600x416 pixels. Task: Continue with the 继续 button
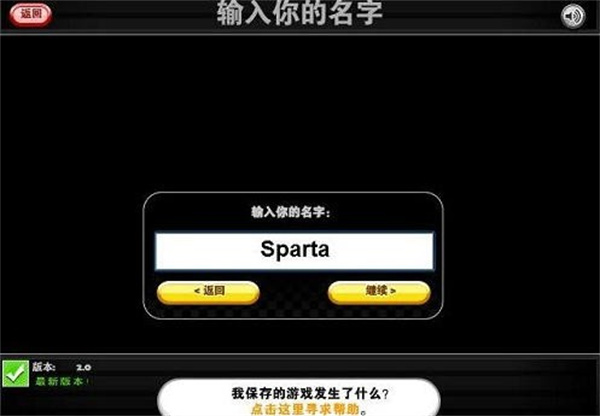coord(379,291)
